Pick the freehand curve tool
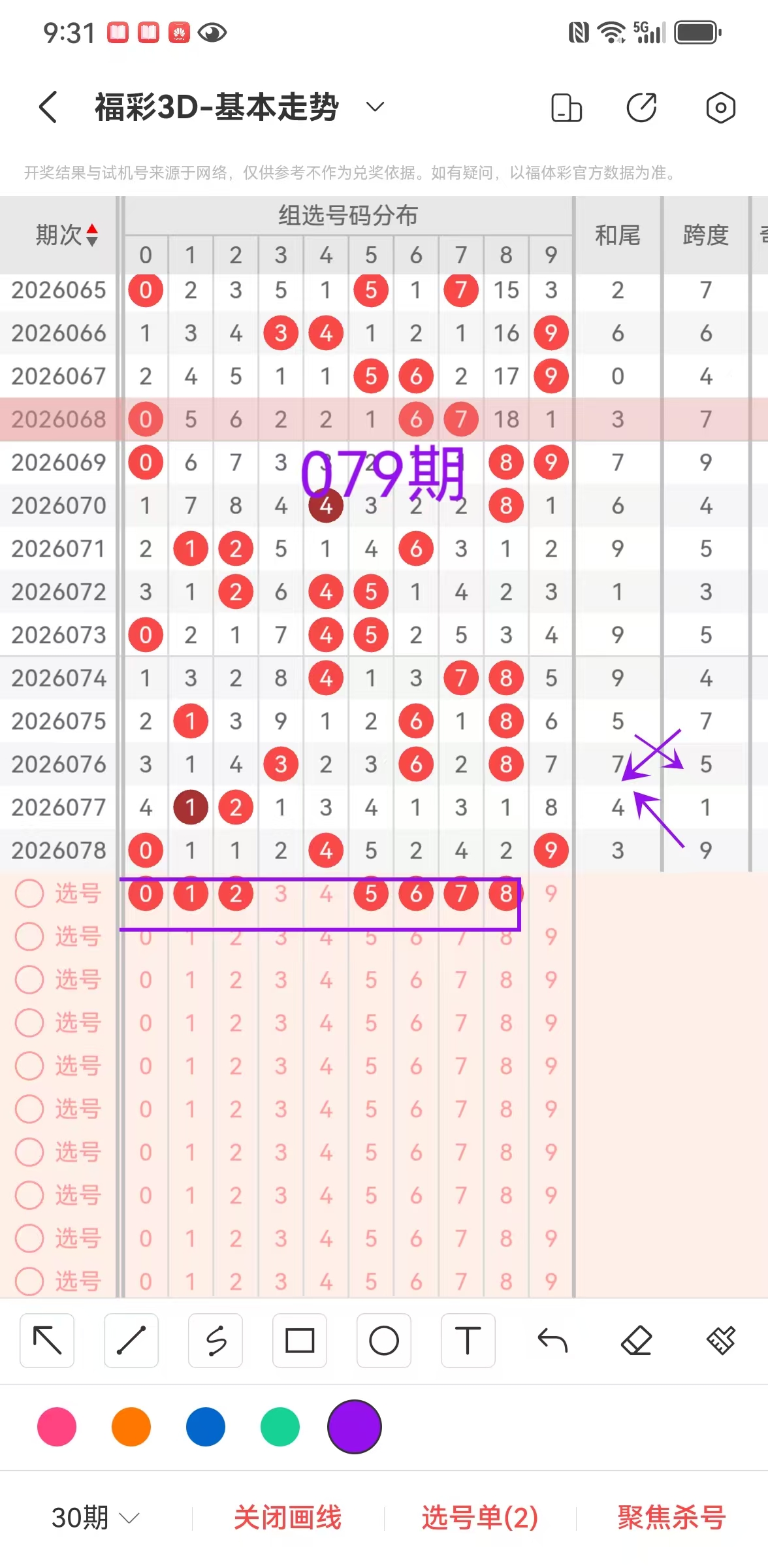 216,1341
